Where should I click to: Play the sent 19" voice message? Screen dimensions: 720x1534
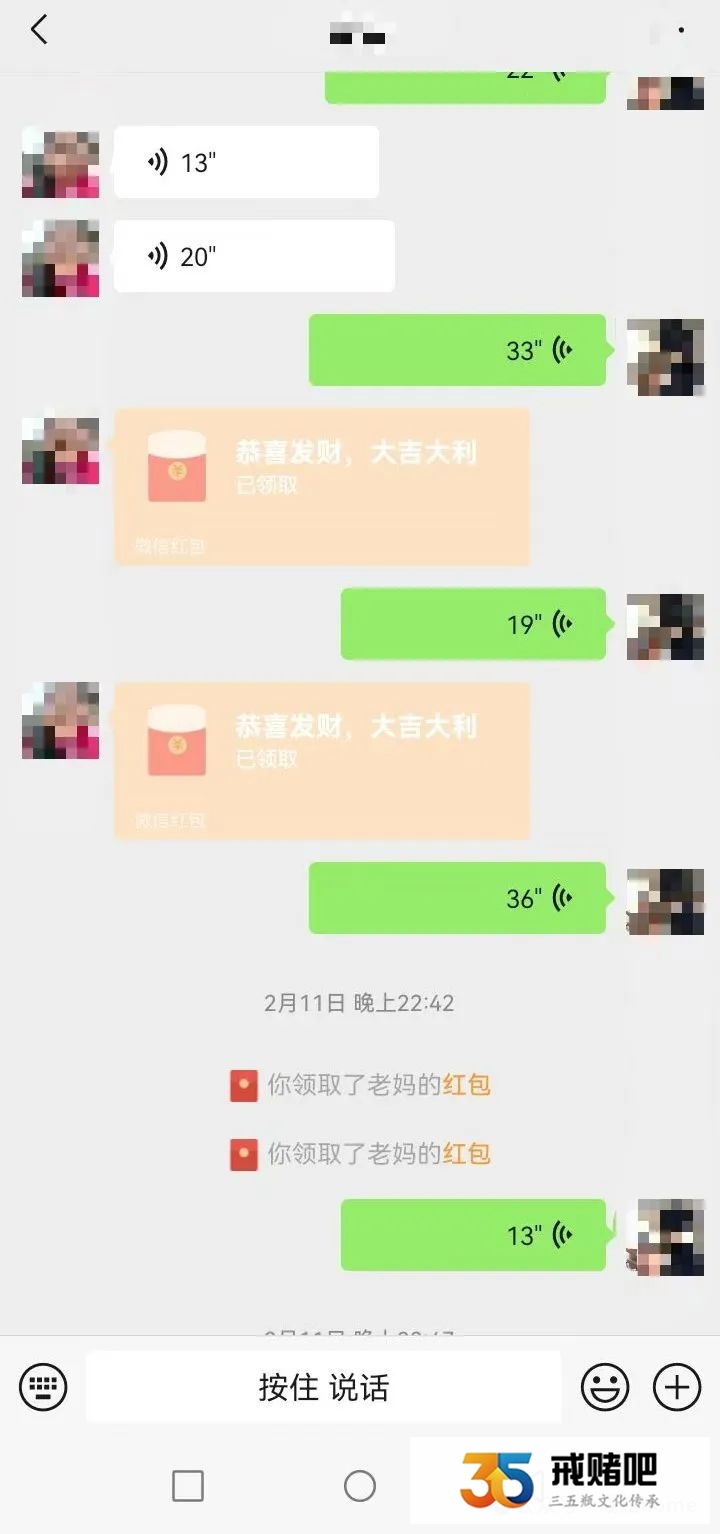pyautogui.click(x=473, y=624)
